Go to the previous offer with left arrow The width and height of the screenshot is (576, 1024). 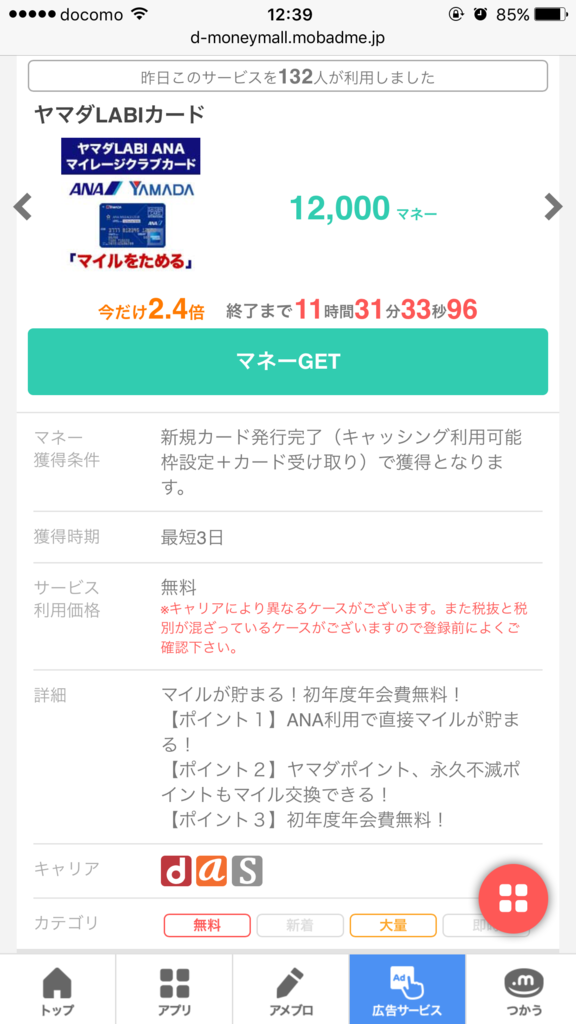23,208
